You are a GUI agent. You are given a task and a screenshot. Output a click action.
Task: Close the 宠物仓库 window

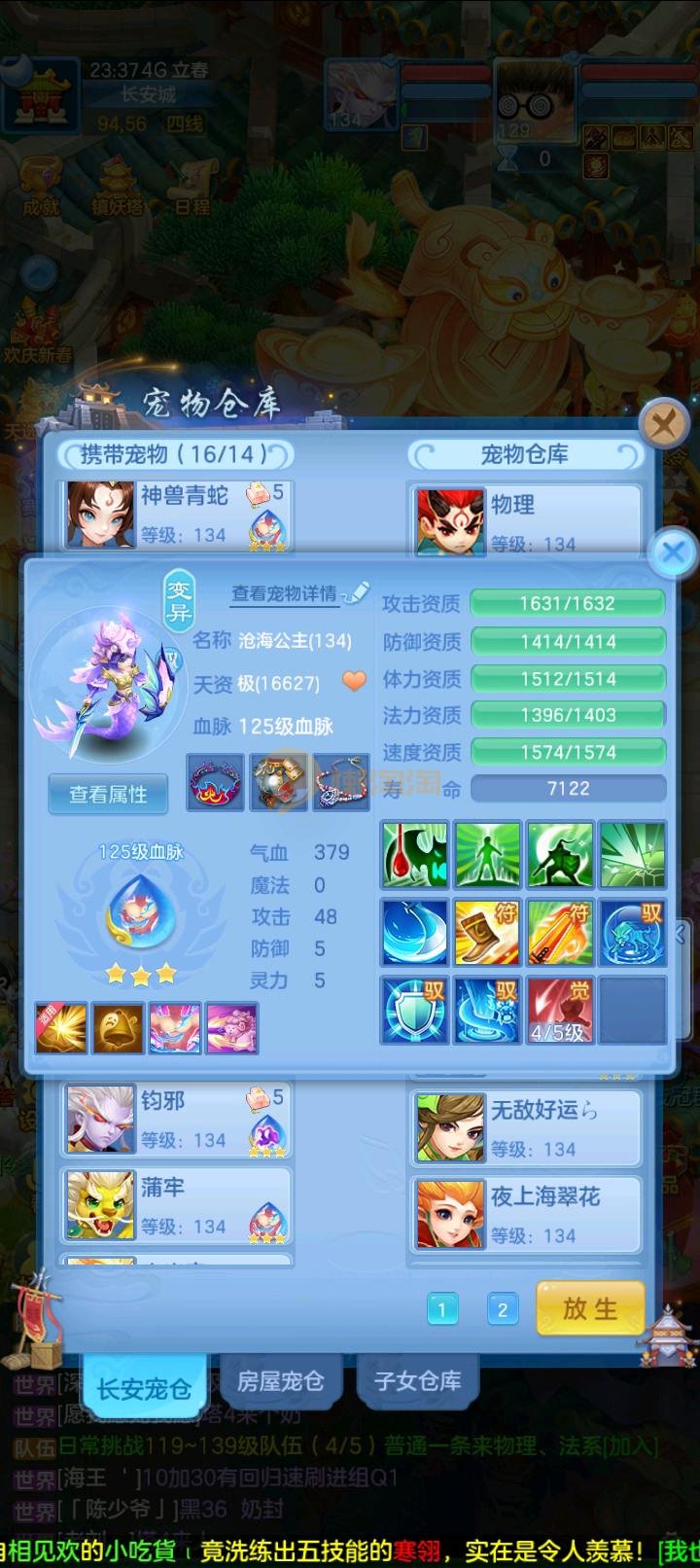pyautogui.click(x=665, y=424)
